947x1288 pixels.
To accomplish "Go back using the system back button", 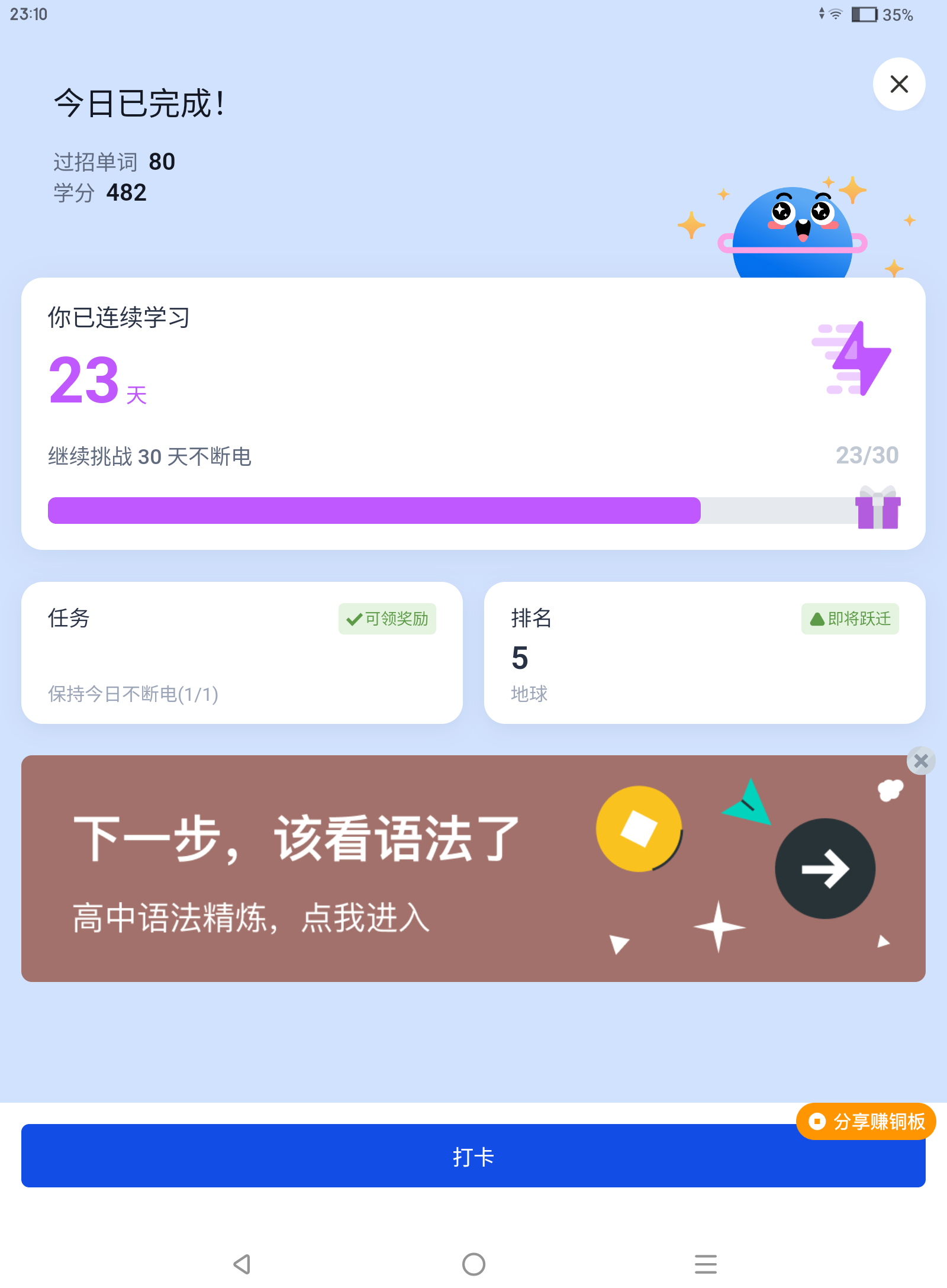I will 241,1264.
